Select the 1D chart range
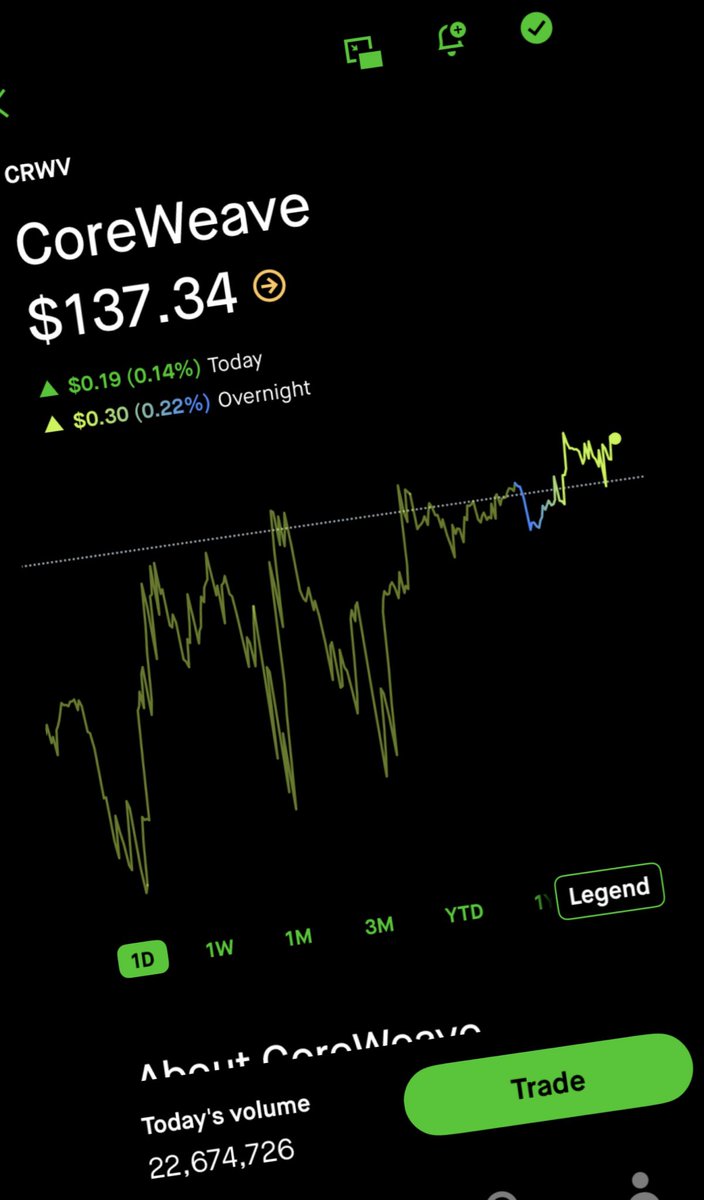The width and height of the screenshot is (704, 1200). (143, 960)
